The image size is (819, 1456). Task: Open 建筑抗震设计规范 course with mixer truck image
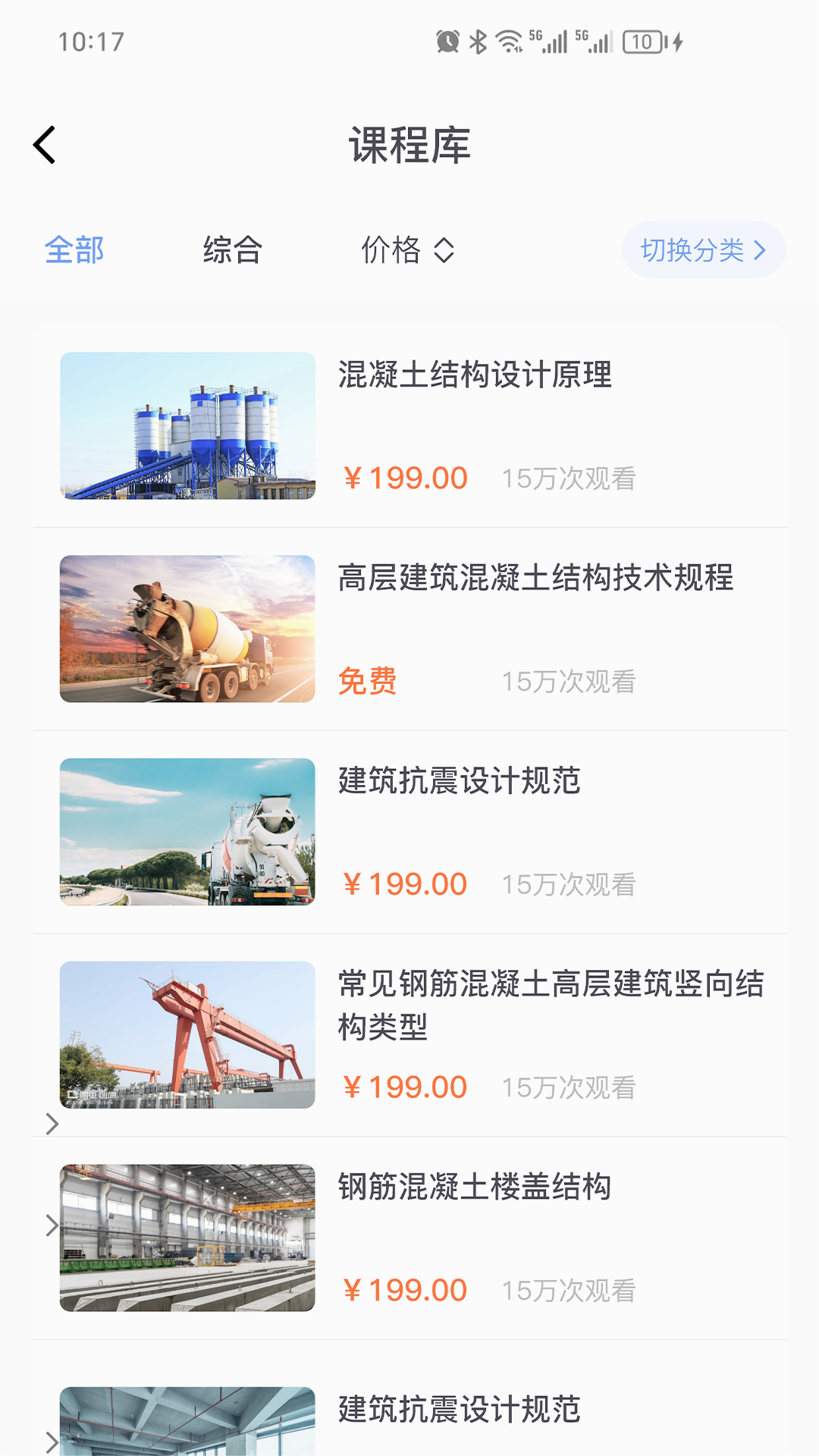click(460, 781)
